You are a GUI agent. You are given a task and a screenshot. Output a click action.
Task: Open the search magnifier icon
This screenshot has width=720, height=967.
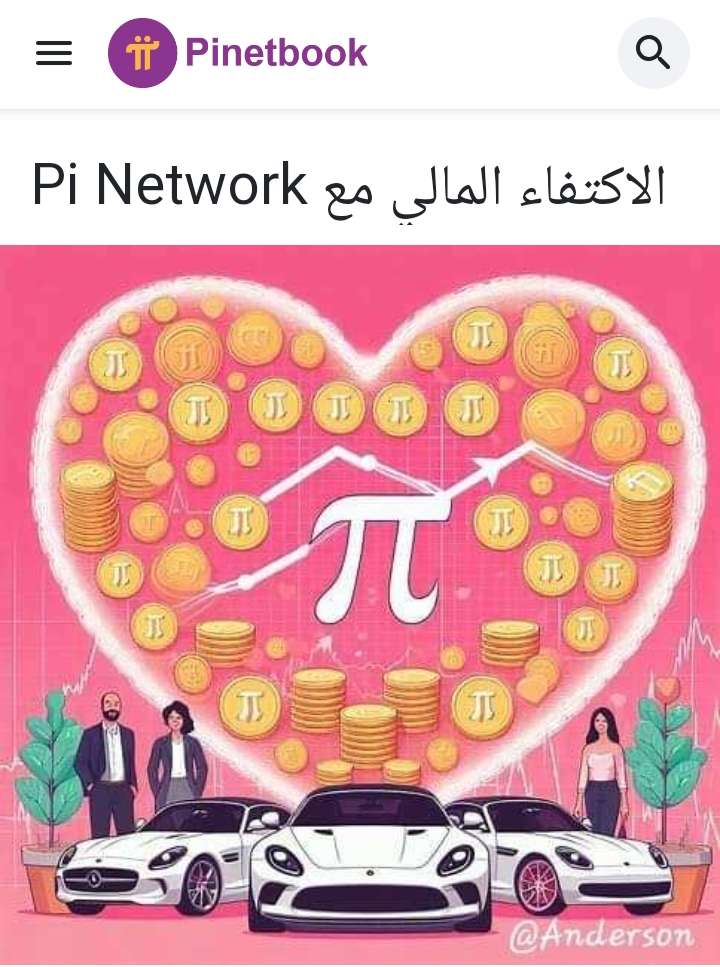[x=653, y=53]
